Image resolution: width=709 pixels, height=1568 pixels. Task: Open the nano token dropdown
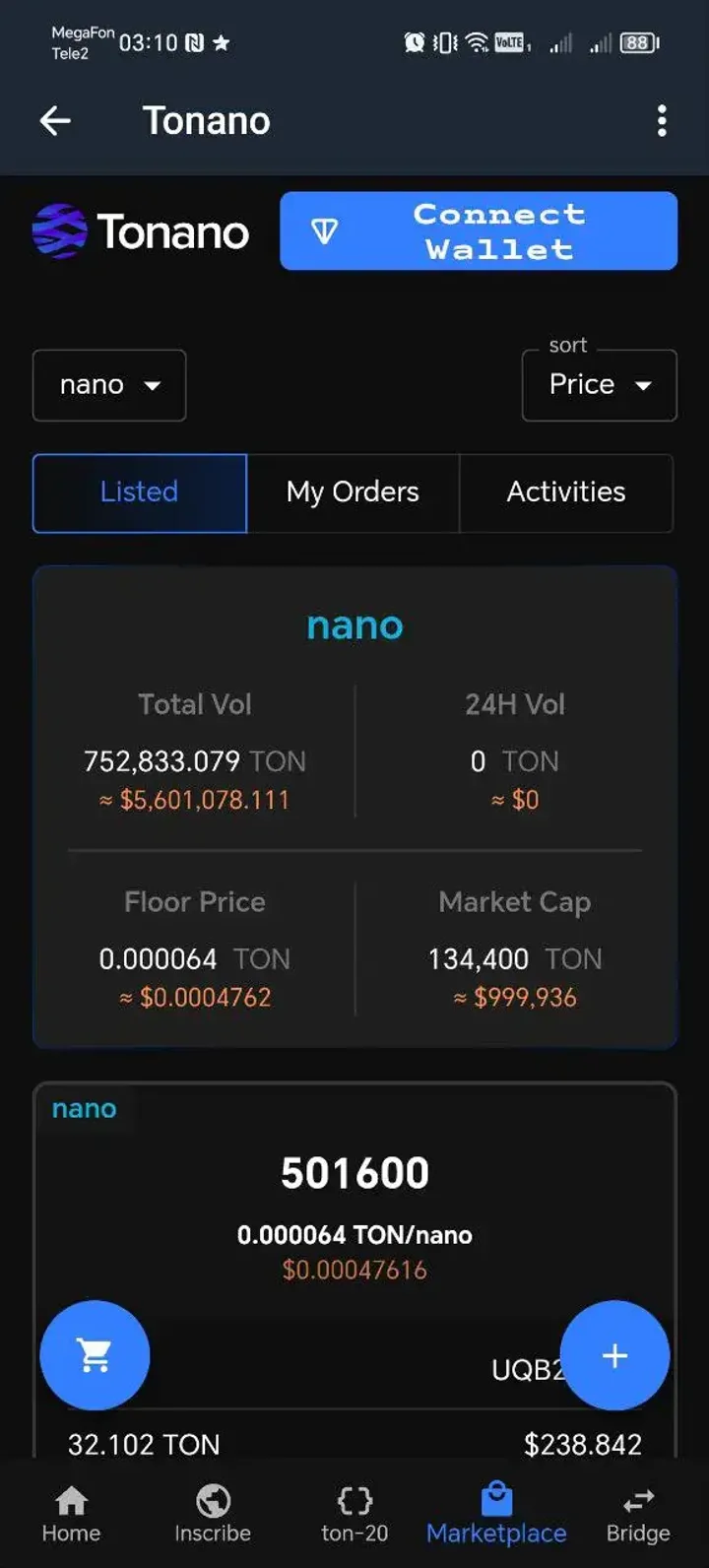click(108, 385)
